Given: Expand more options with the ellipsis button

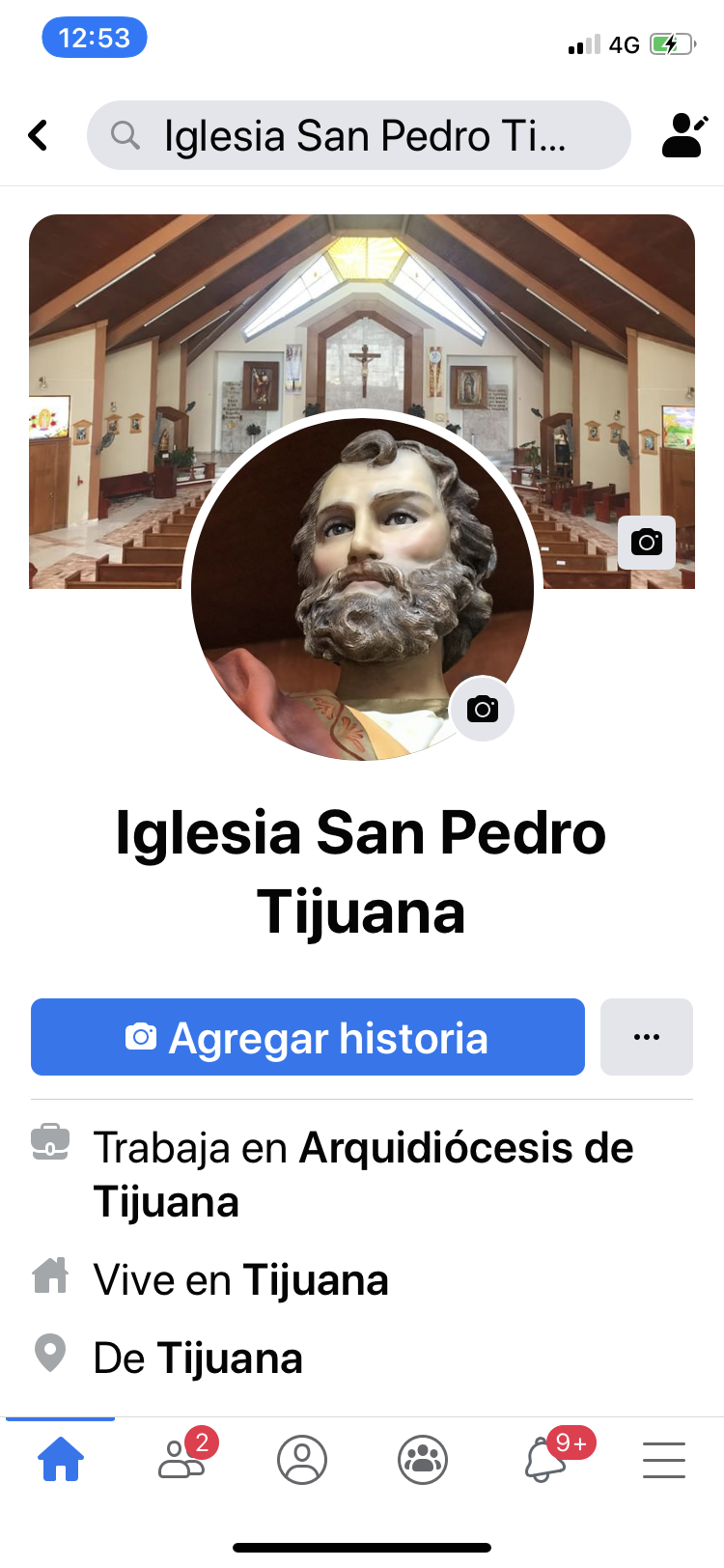Looking at the screenshot, I should 647,1036.
